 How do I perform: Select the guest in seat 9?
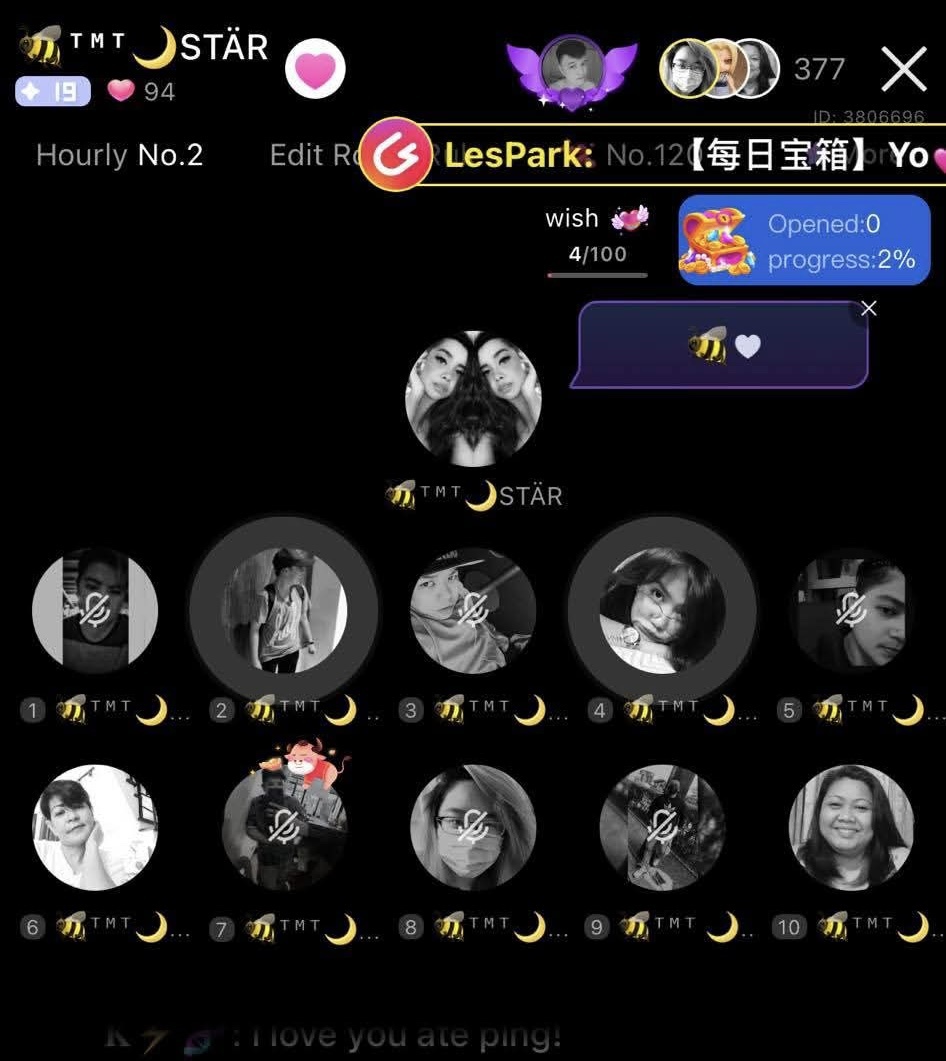click(662, 826)
